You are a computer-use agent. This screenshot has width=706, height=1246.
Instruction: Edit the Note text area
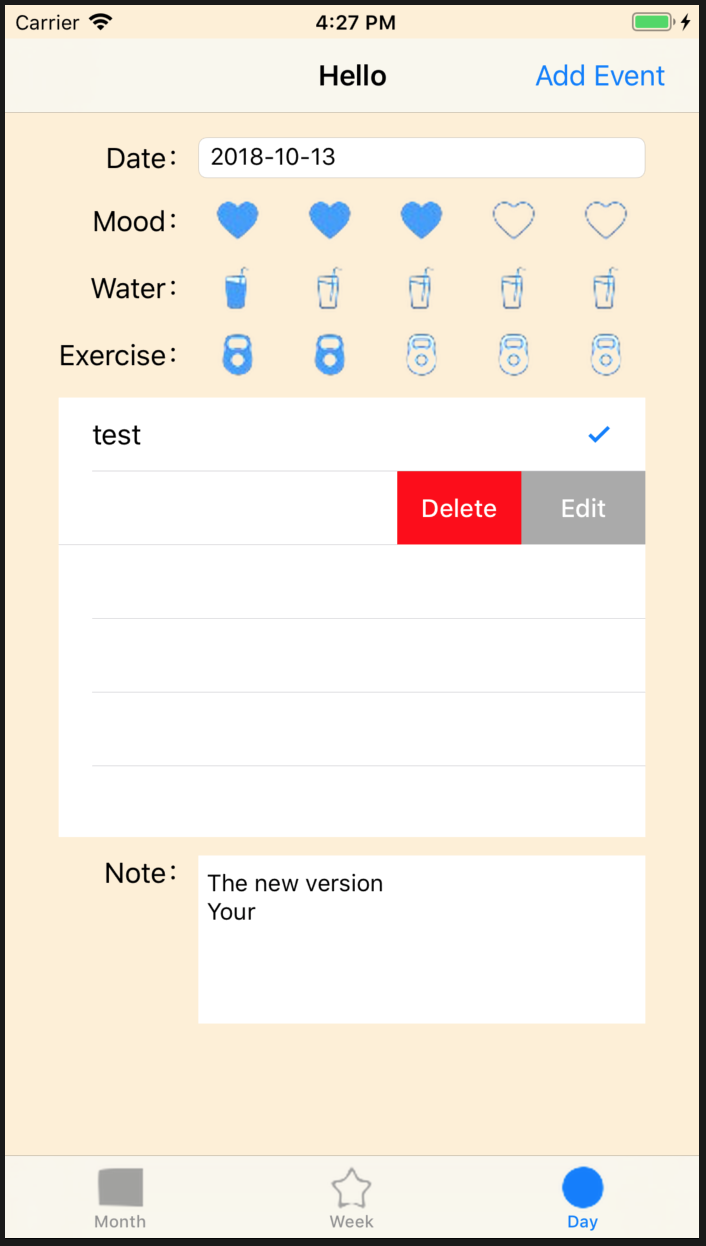[421, 939]
